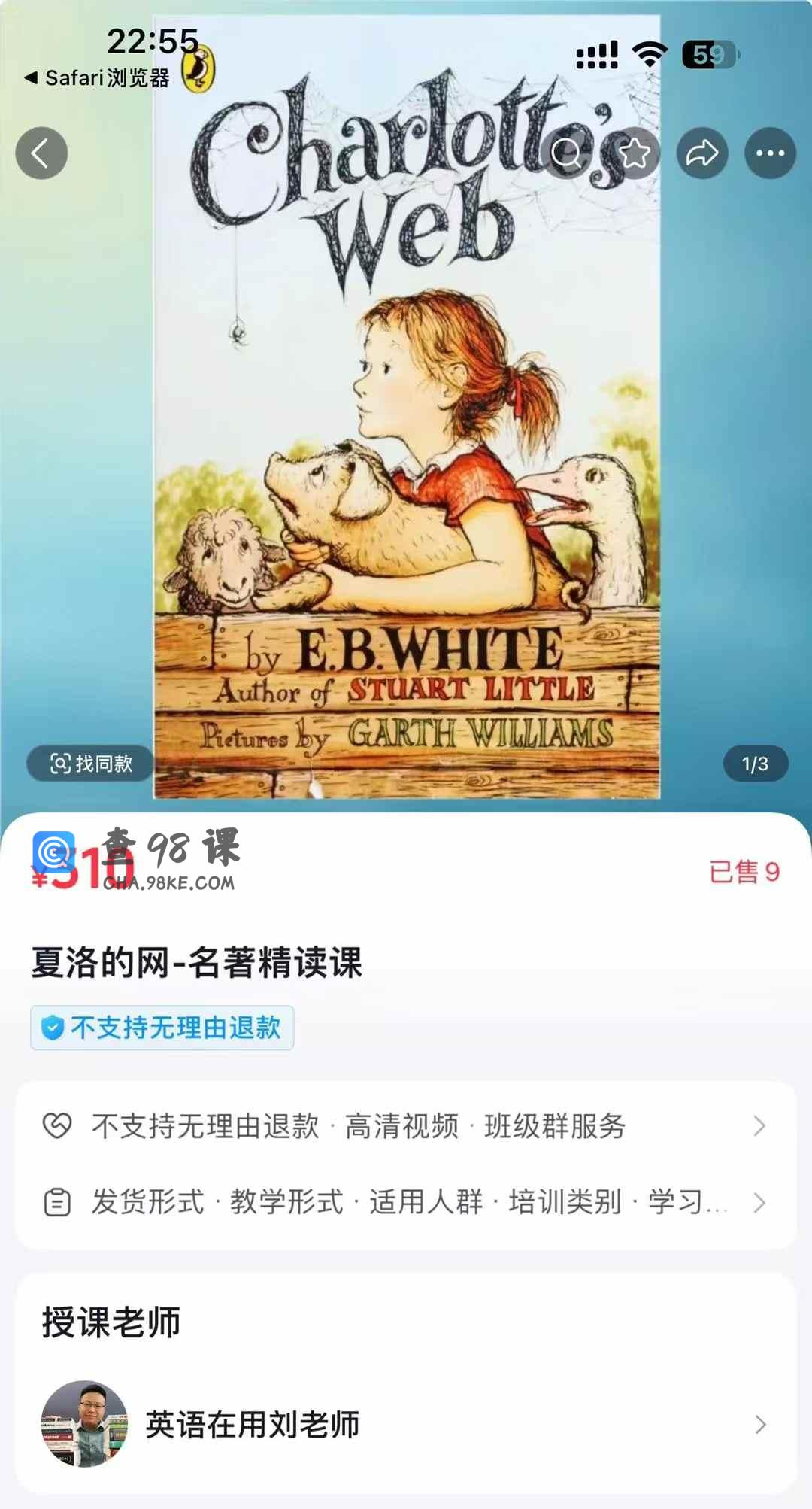This screenshot has width=812, height=1509.
Task: Search within the shop
Action: coord(566,153)
